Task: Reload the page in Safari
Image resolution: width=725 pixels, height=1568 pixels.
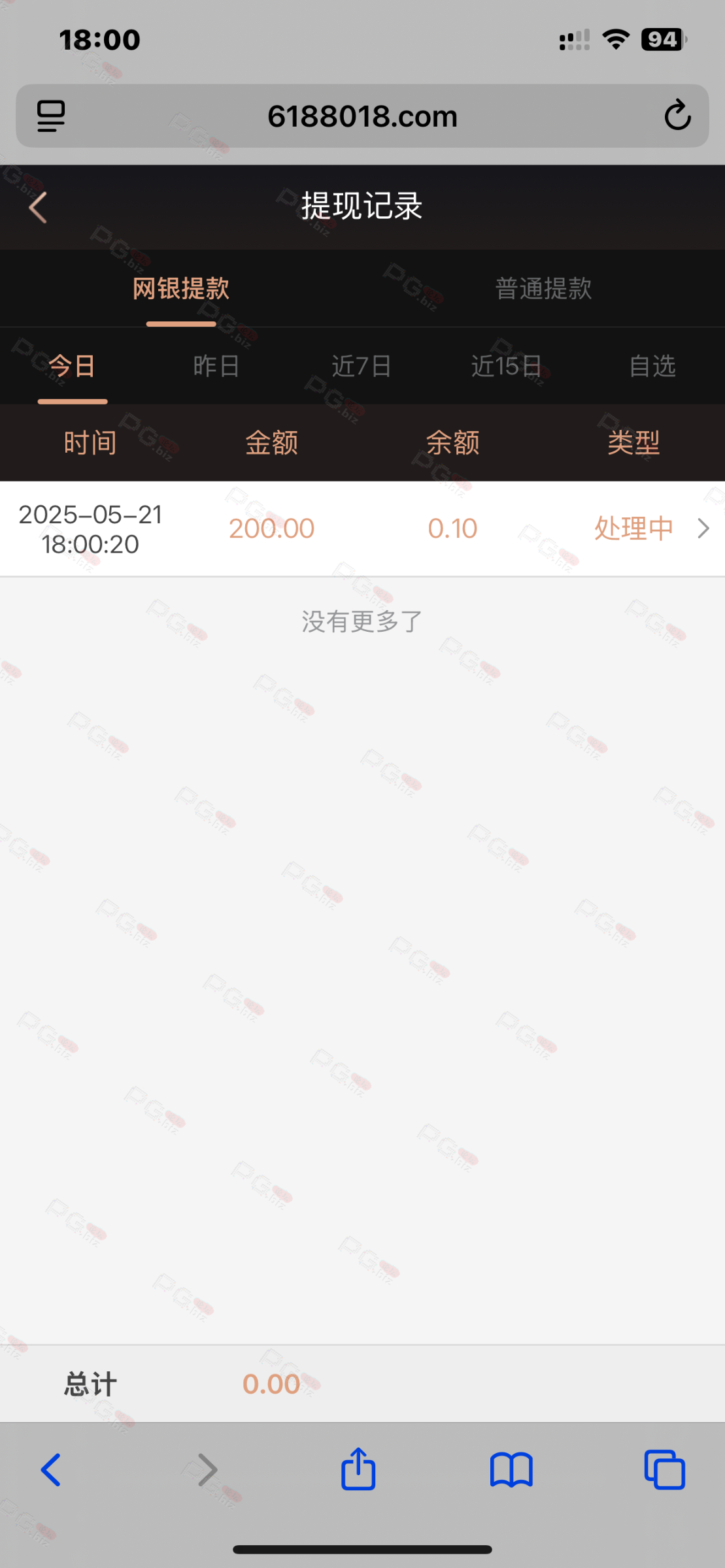Action: 677,116
